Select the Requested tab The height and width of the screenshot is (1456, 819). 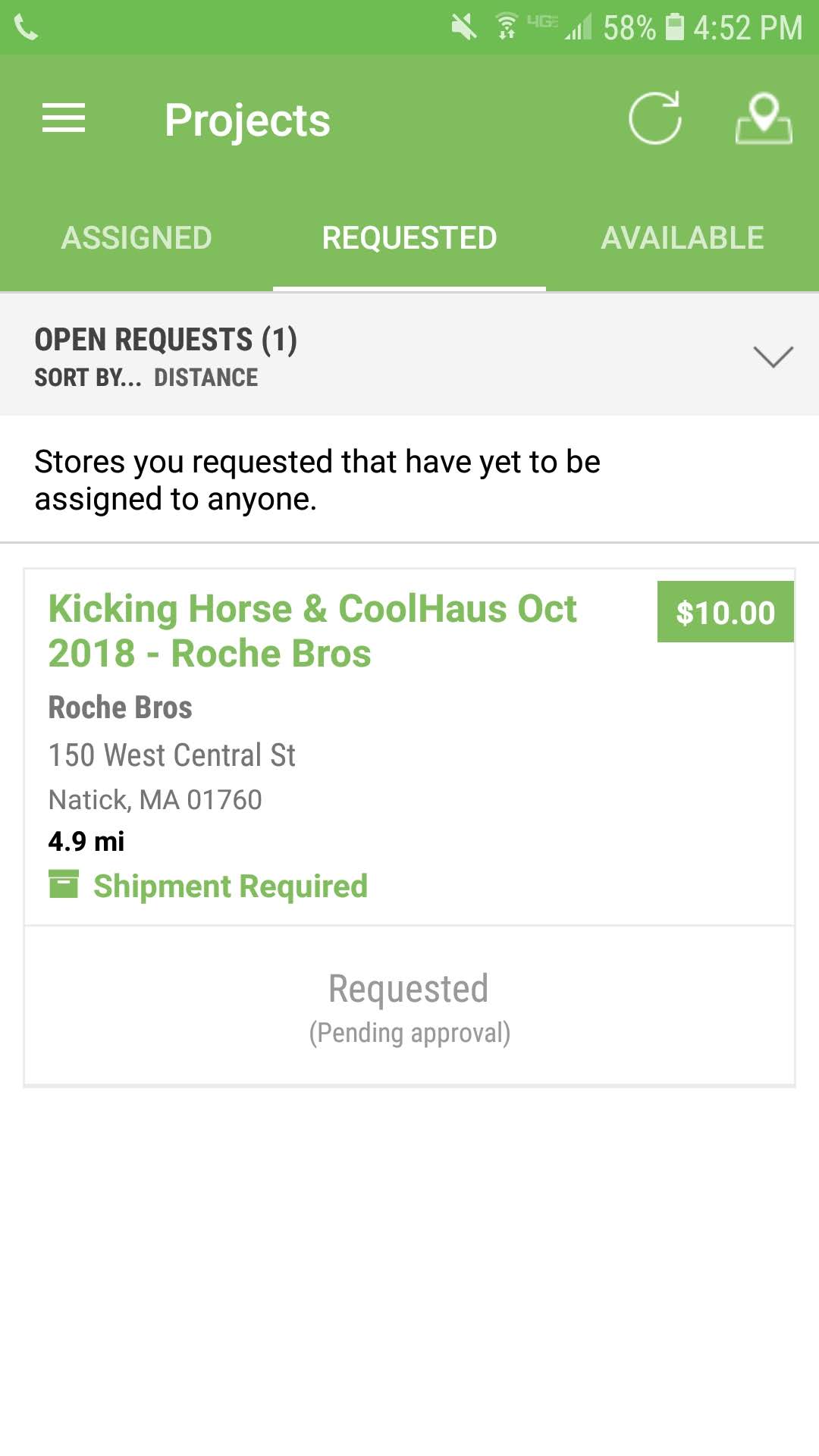(409, 238)
